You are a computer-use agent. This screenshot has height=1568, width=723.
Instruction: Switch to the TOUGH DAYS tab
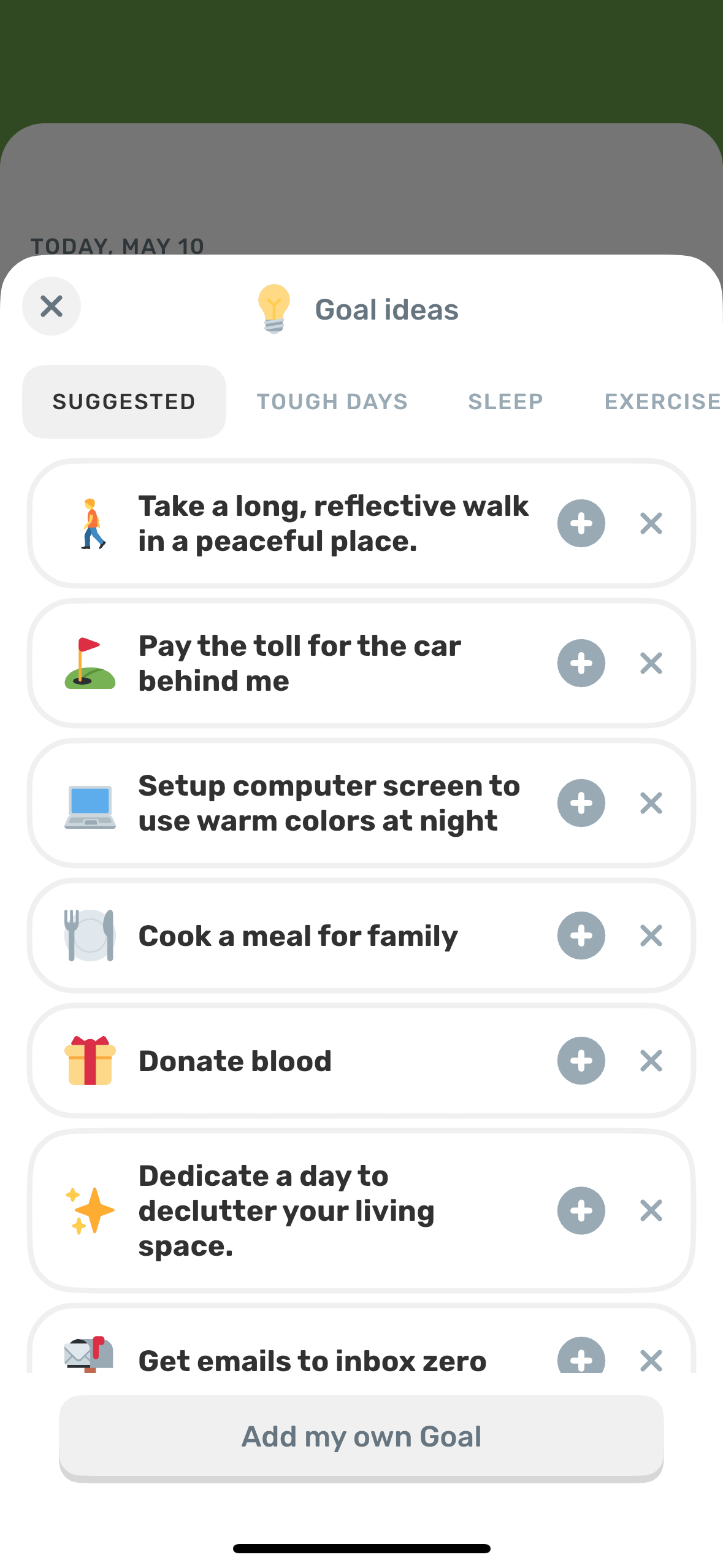331,401
